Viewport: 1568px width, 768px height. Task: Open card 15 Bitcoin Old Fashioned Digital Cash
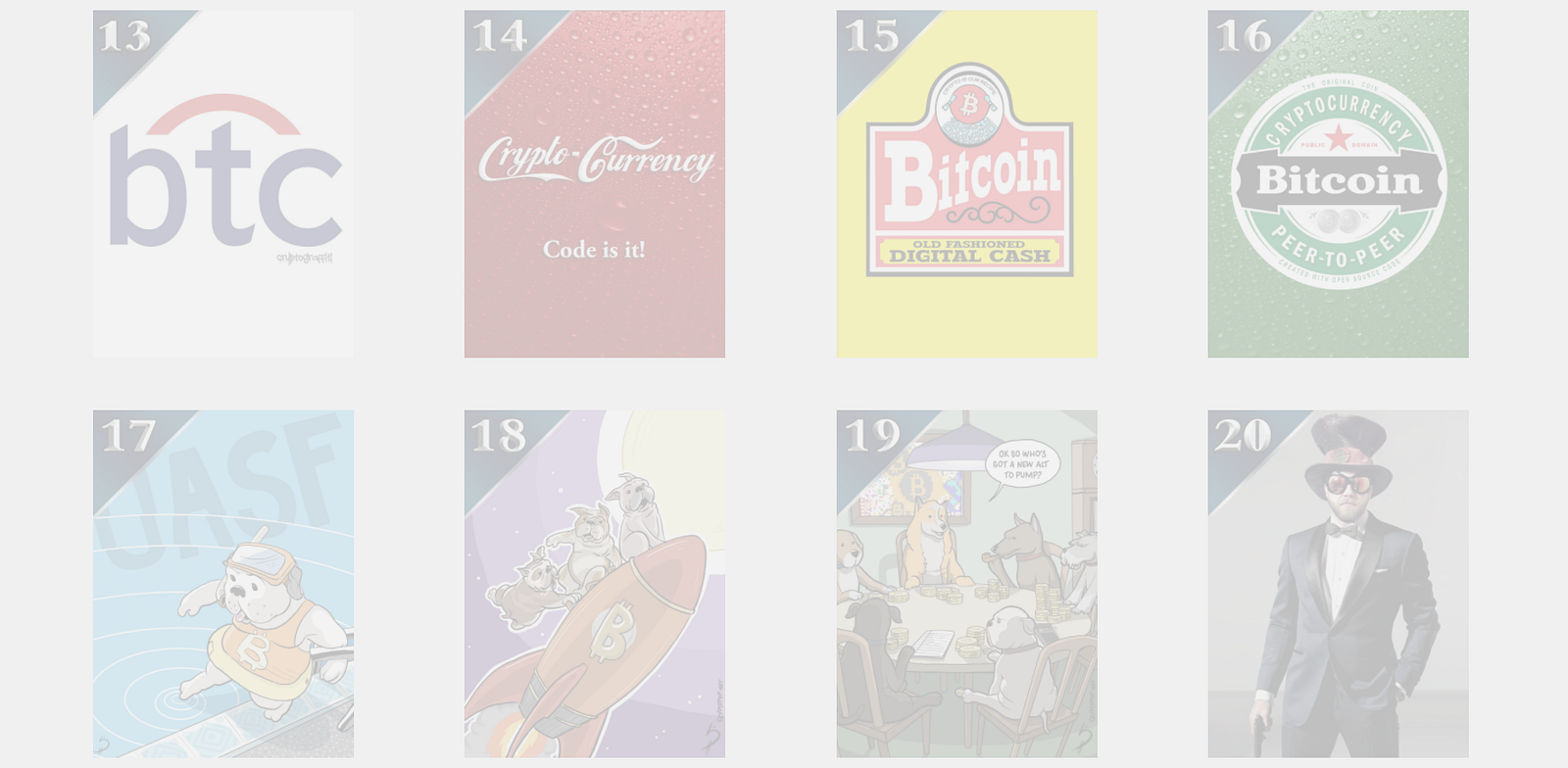pyautogui.click(x=966, y=184)
